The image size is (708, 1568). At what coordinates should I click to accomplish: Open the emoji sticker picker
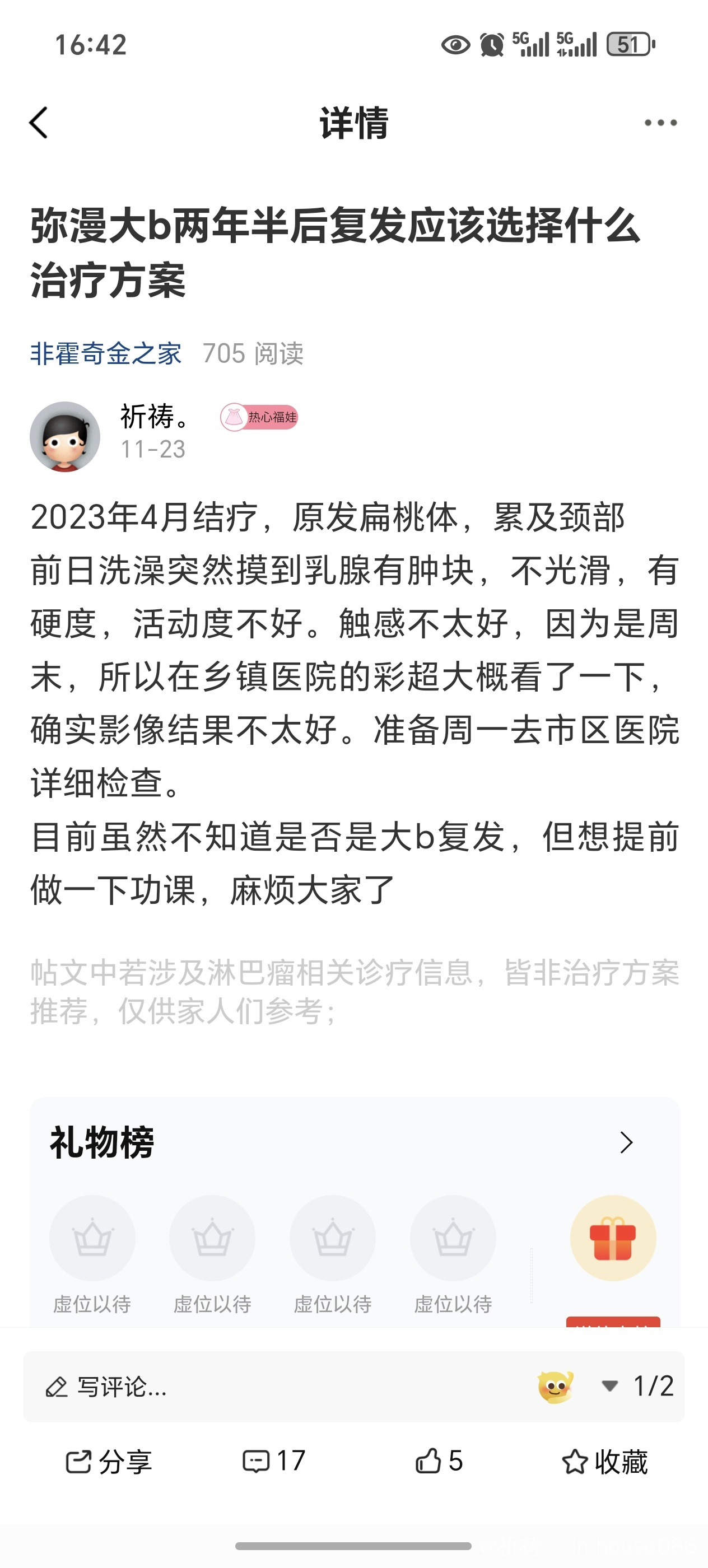tap(555, 1387)
